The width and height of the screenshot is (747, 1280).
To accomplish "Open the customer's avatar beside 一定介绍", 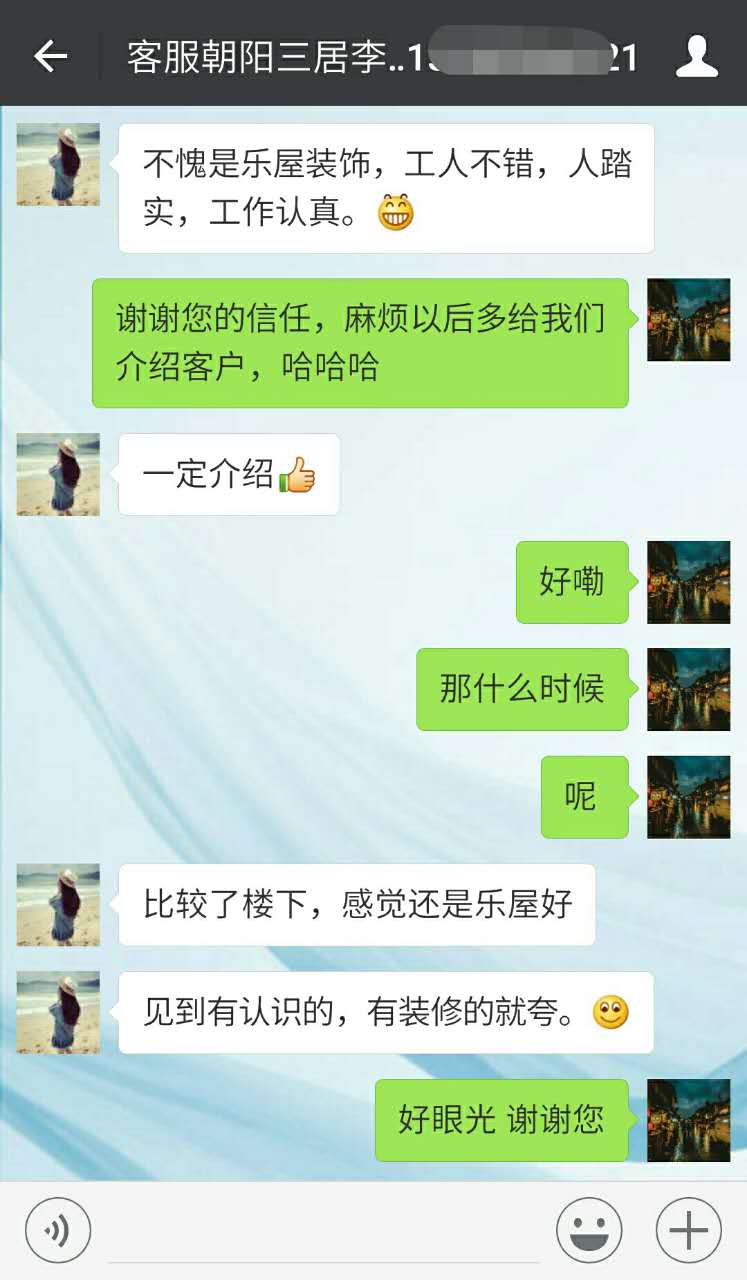I will (58, 474).
